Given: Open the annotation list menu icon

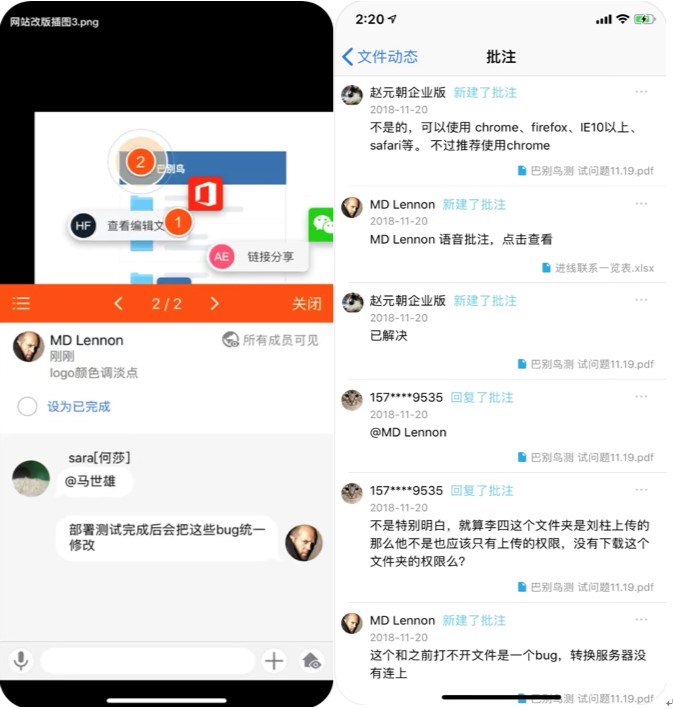Looking at the screenshot, I should (x=21, y=304).
